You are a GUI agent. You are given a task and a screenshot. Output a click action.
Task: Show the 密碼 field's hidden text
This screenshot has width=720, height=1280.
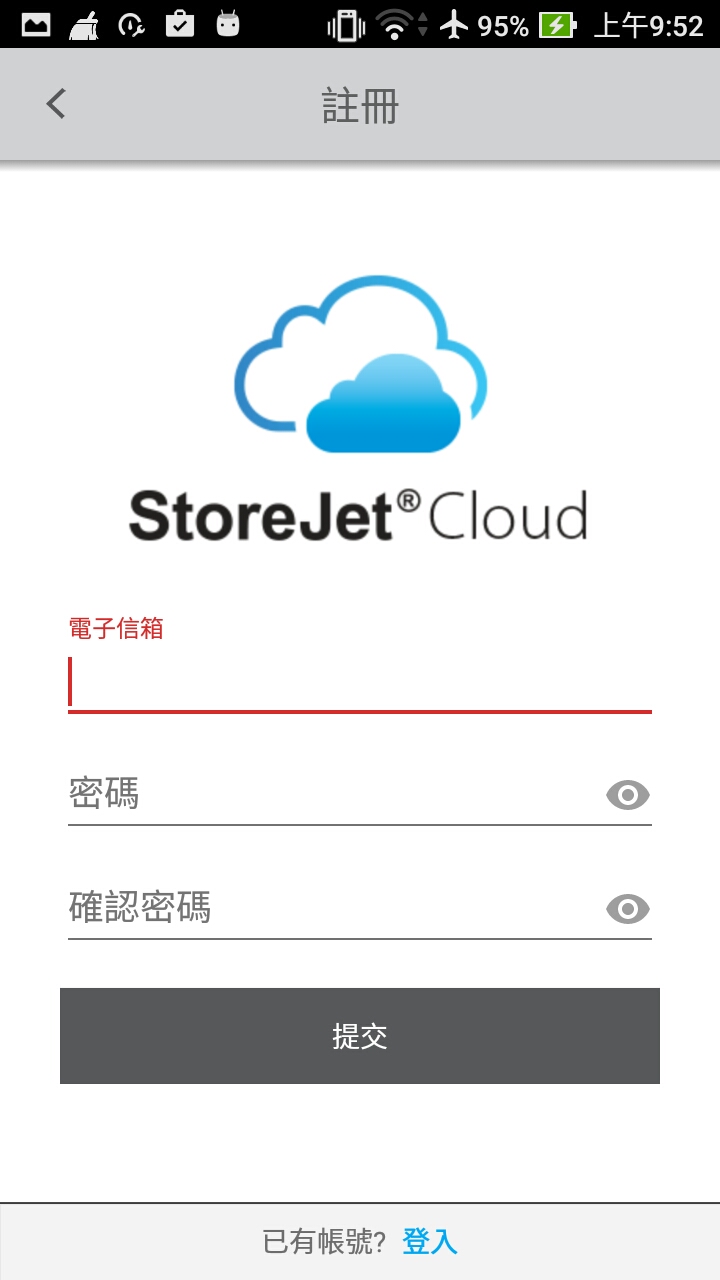(628, 795)
